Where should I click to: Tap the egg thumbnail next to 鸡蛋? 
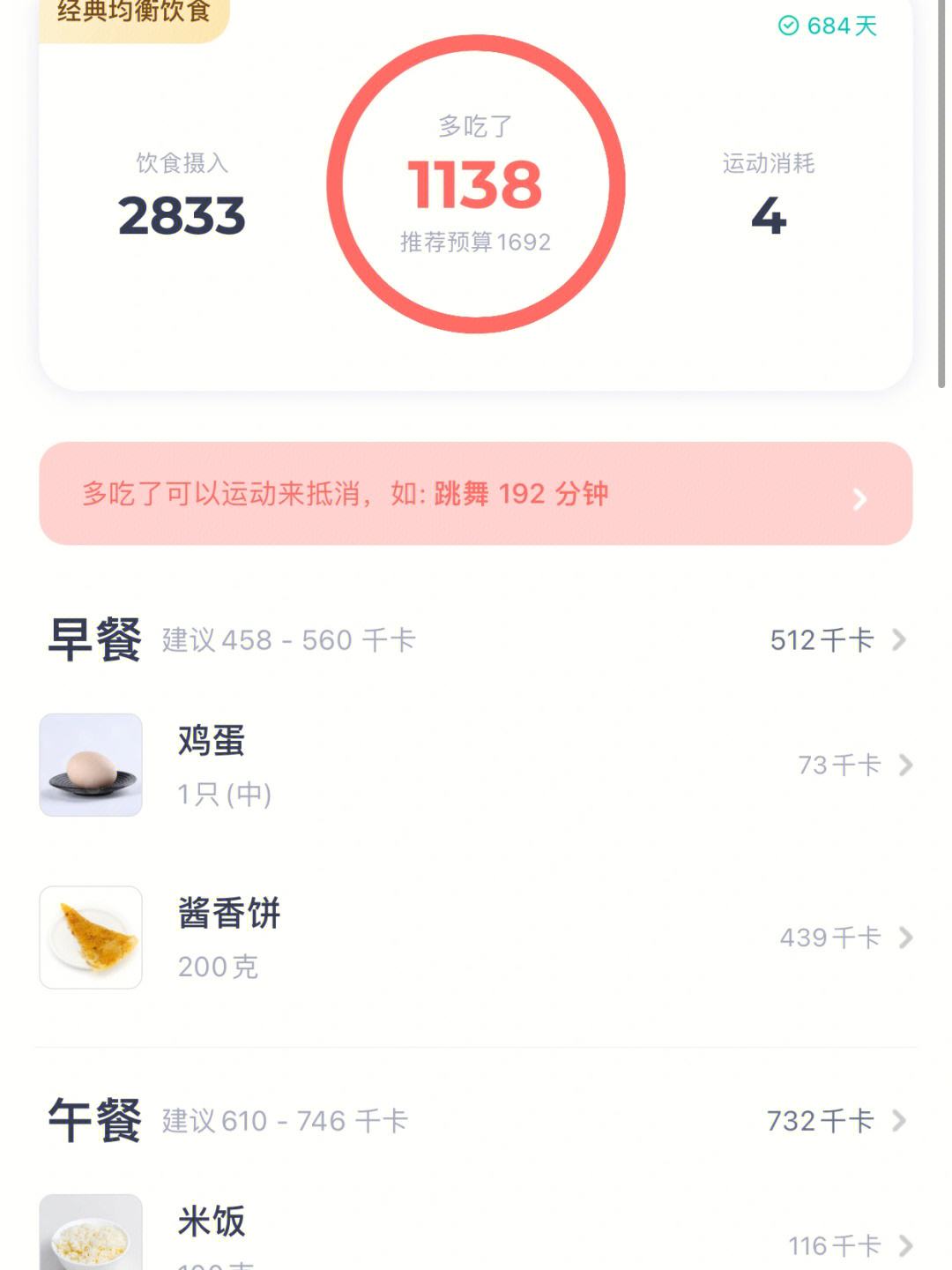pyautogui.click(x=91, y=764)
